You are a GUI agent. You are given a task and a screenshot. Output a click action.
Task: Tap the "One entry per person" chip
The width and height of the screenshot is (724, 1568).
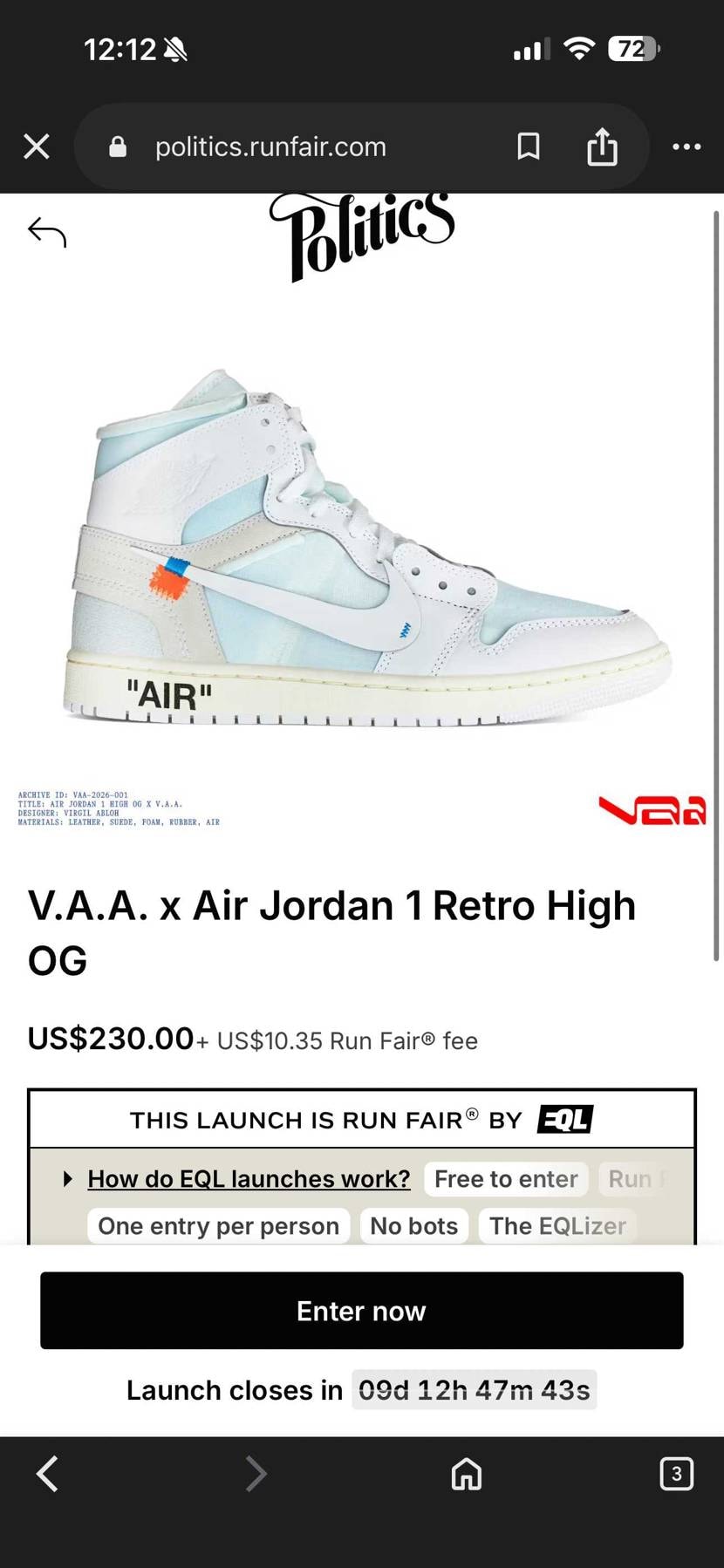click(x=218, y=1225)
